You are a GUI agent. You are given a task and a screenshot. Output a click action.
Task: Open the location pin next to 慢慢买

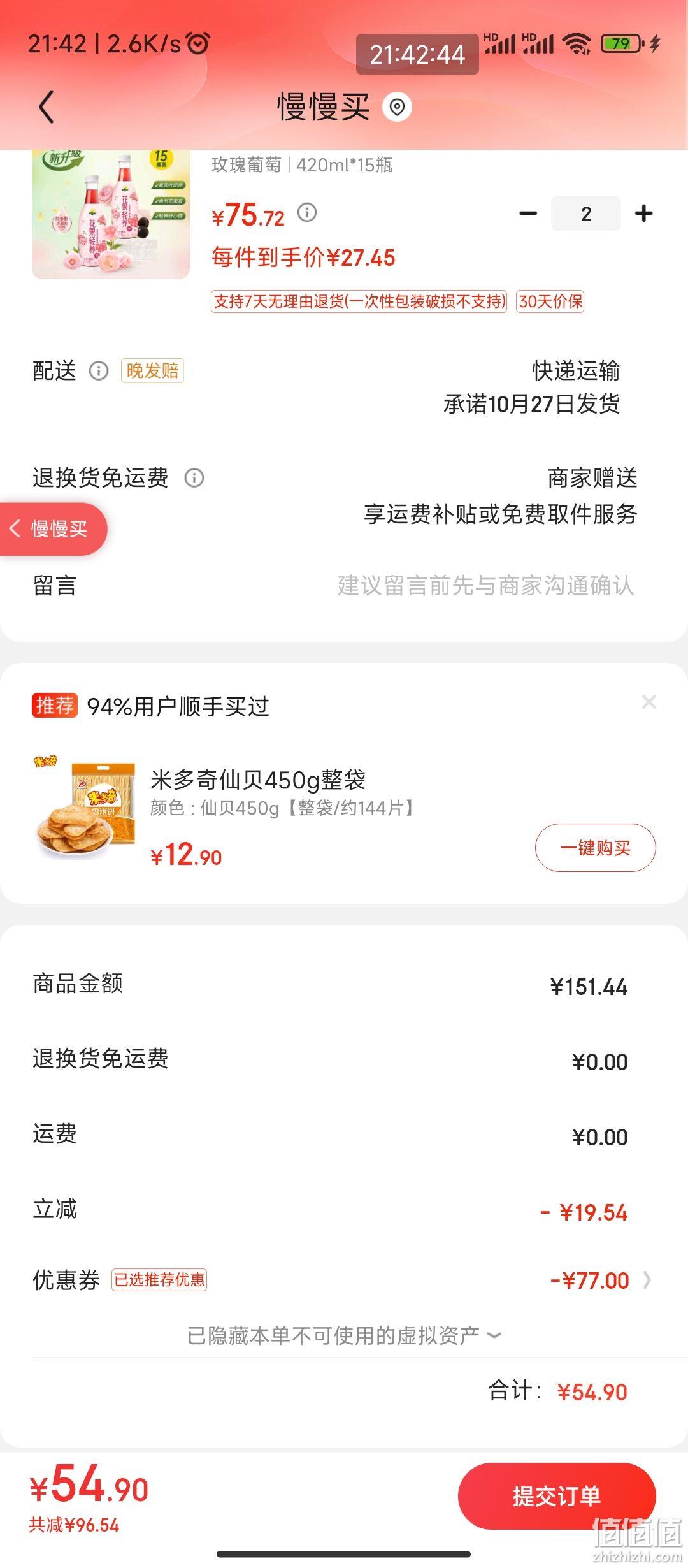(x=397, y=106)
